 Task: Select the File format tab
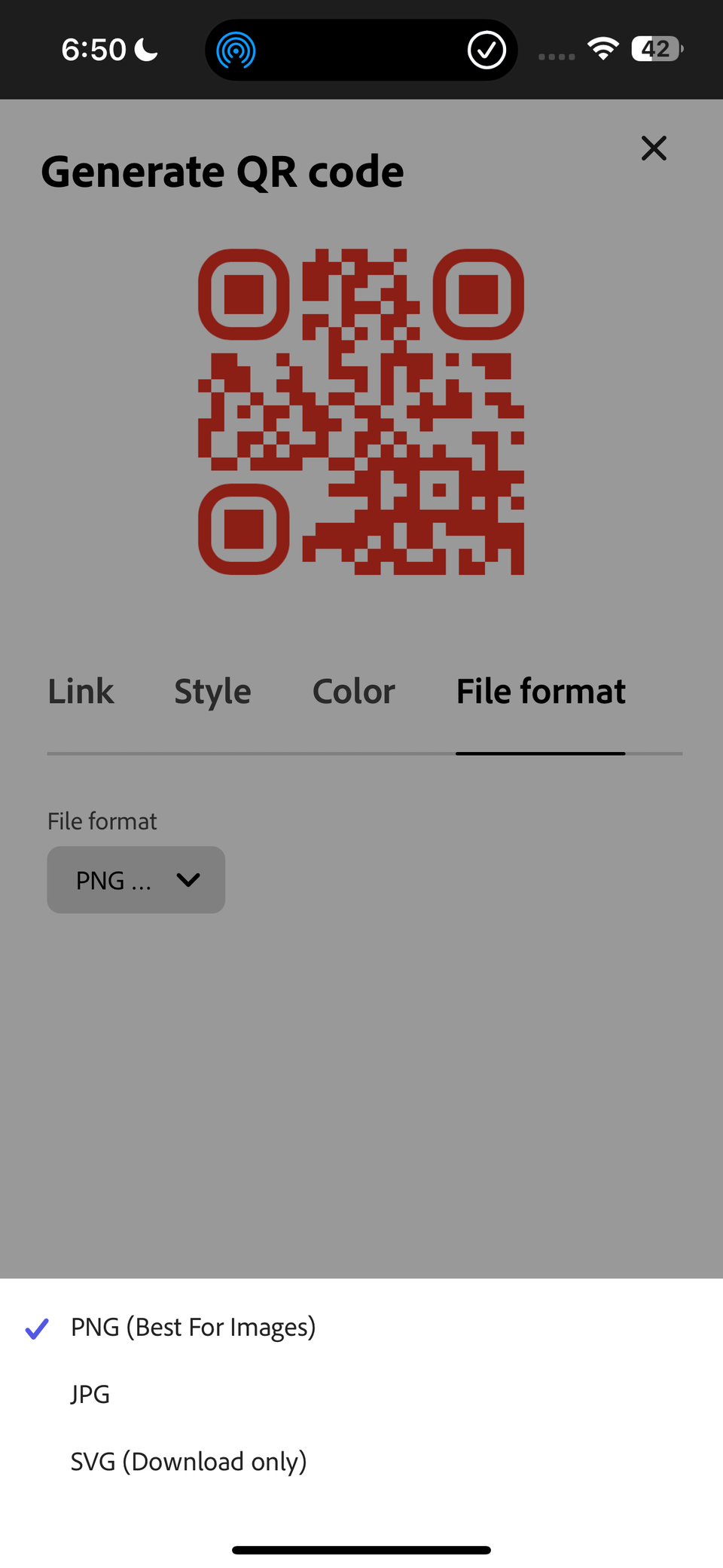[x=541, y=691]
